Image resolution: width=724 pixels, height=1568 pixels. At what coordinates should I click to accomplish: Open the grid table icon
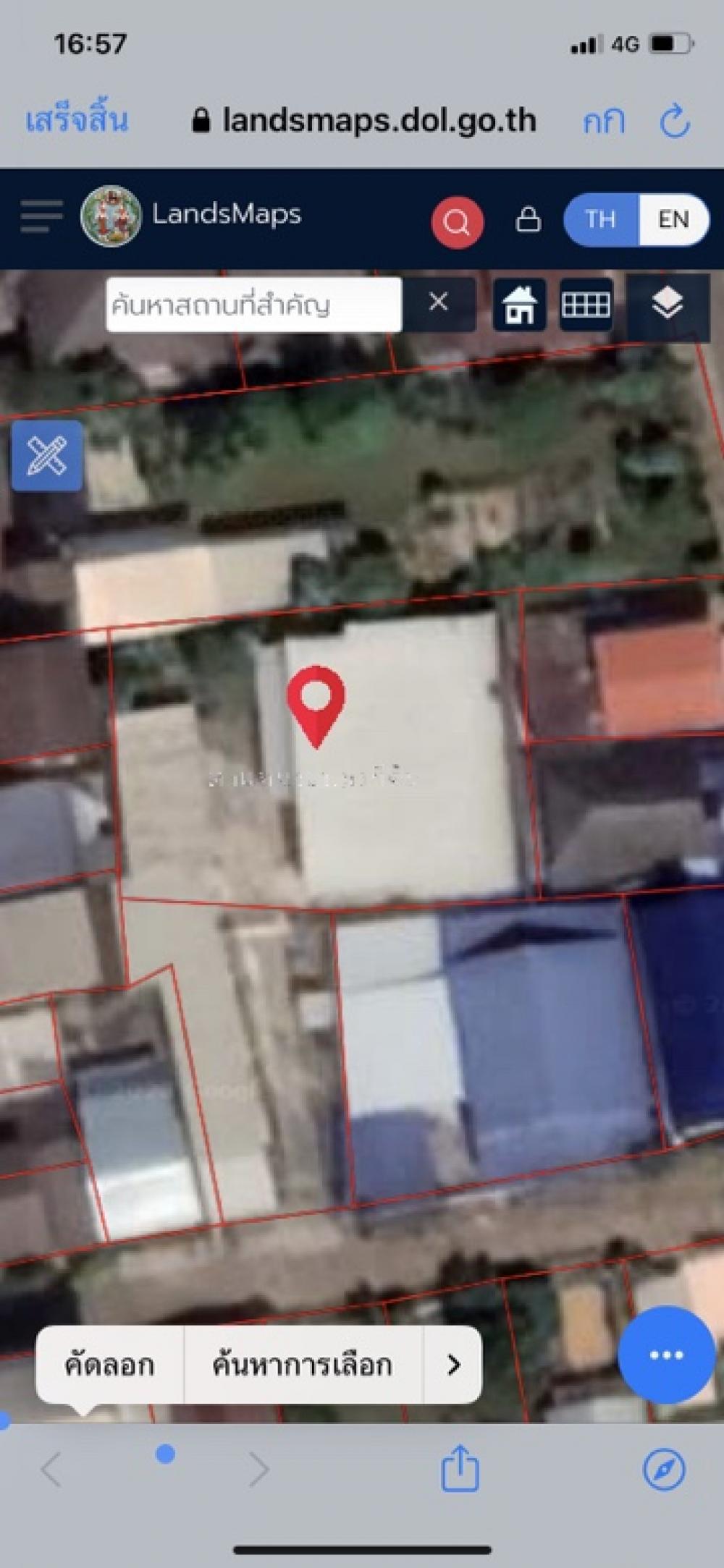tap(586, 305)
